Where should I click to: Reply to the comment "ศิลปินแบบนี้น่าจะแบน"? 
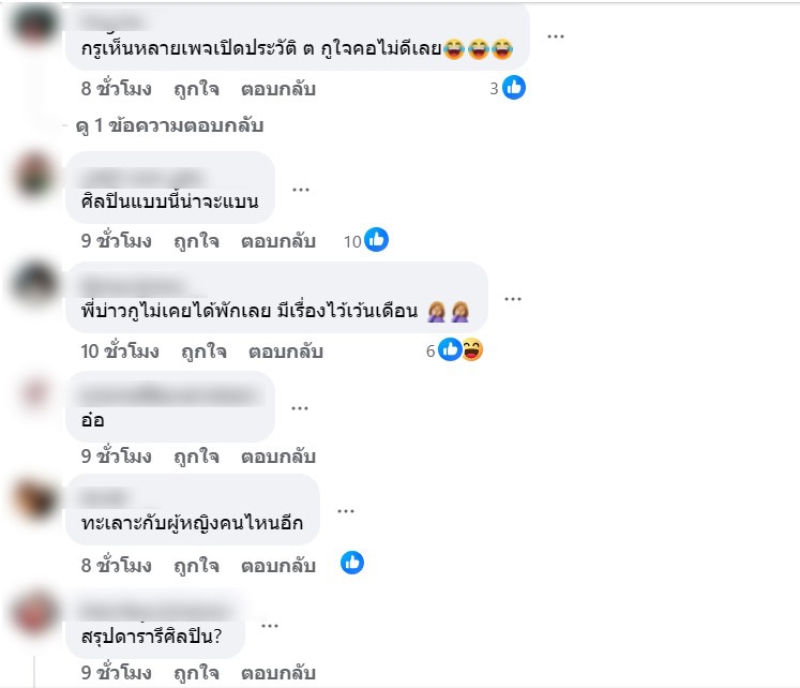point(277,241)
